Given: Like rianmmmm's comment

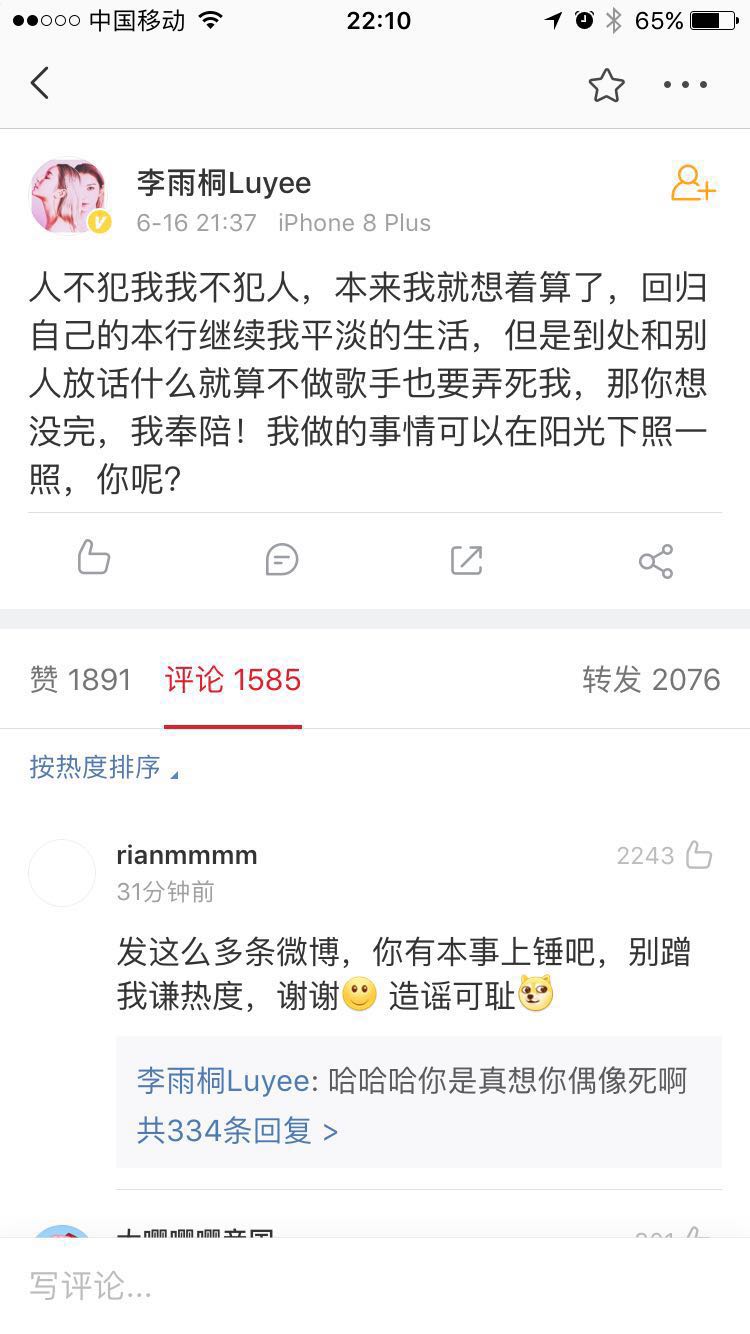Looking at the screenshot, I should pyautogui.click(x=698, y=856).
